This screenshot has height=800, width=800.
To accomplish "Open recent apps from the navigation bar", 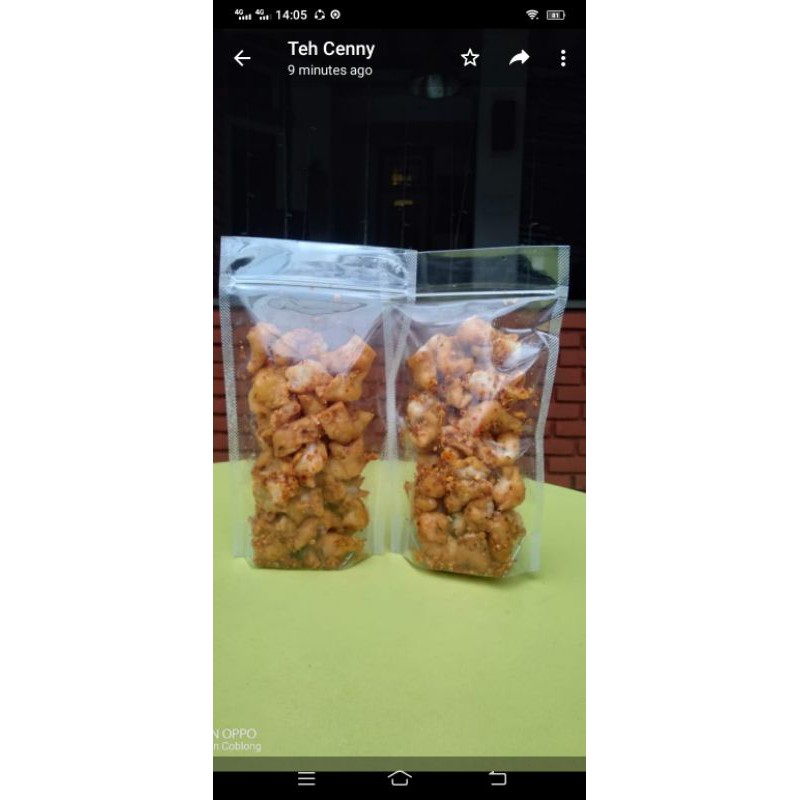I will pyautogui.click(x=307, y=778).
